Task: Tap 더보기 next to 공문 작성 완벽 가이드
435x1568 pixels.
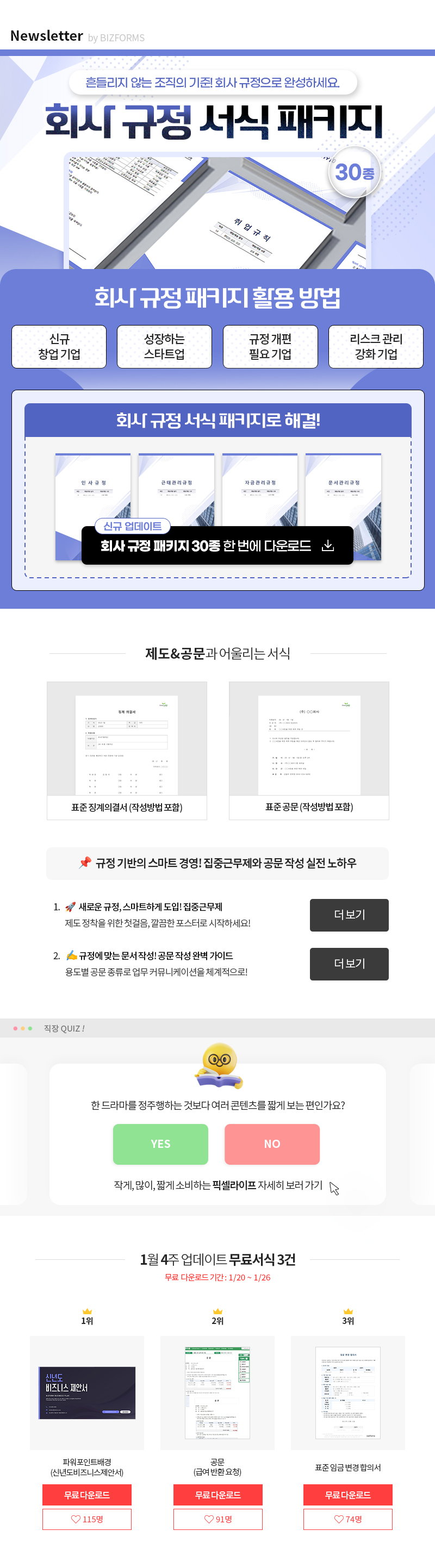Action: 349,964
